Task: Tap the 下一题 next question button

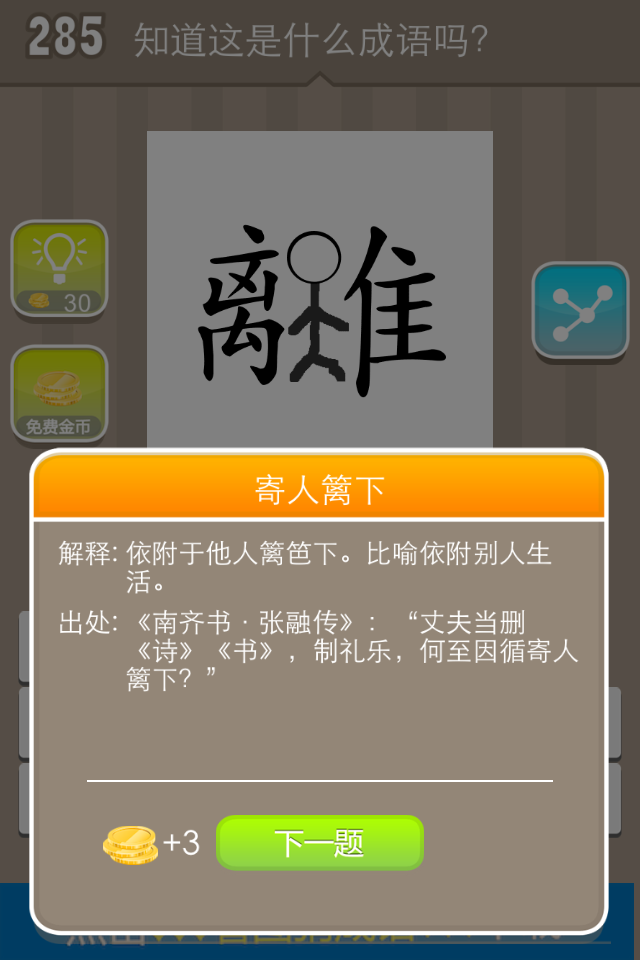Action: click(x=320, y=843)
